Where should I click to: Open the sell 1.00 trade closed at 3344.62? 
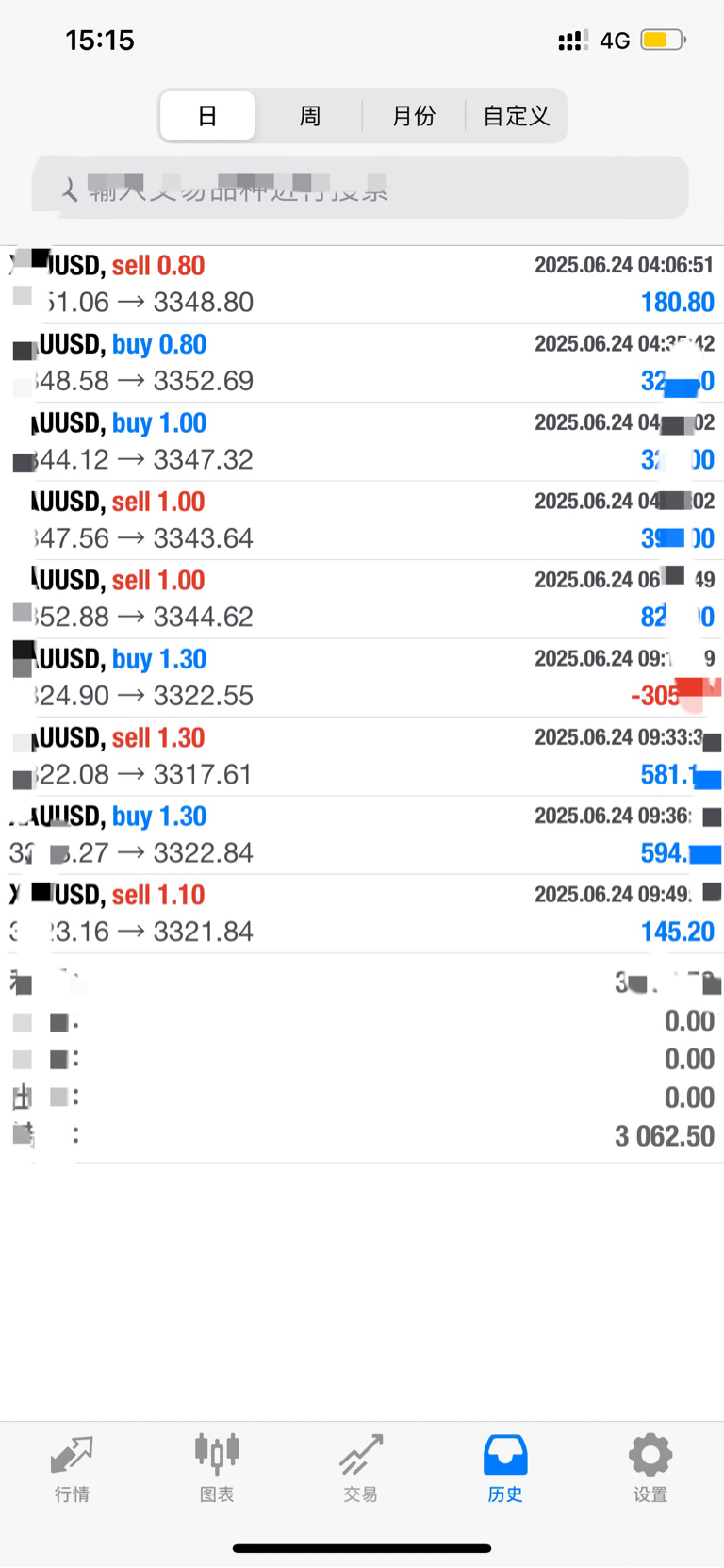pos(362,600)
